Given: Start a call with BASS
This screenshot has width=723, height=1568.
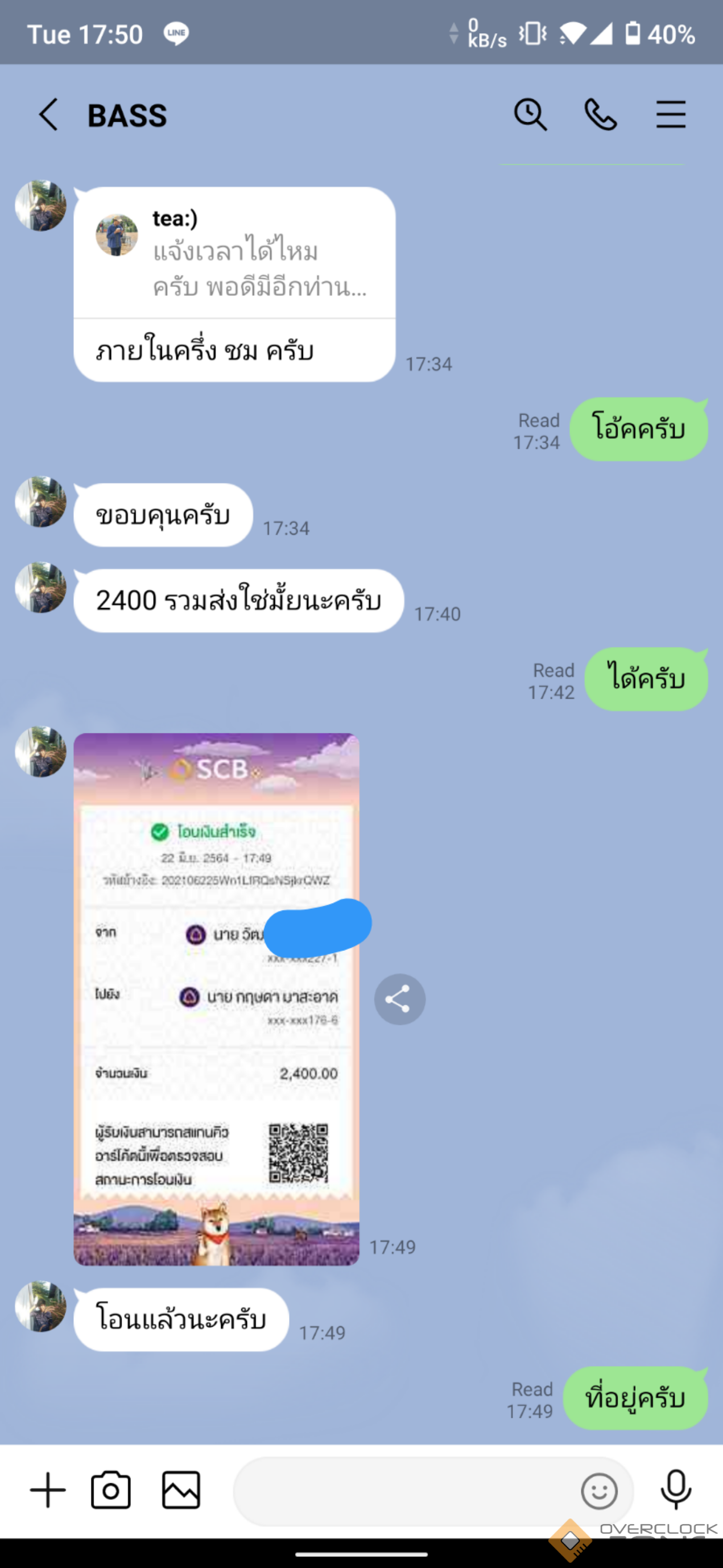Looking at the screenshot, I should [x=600, y=114].
